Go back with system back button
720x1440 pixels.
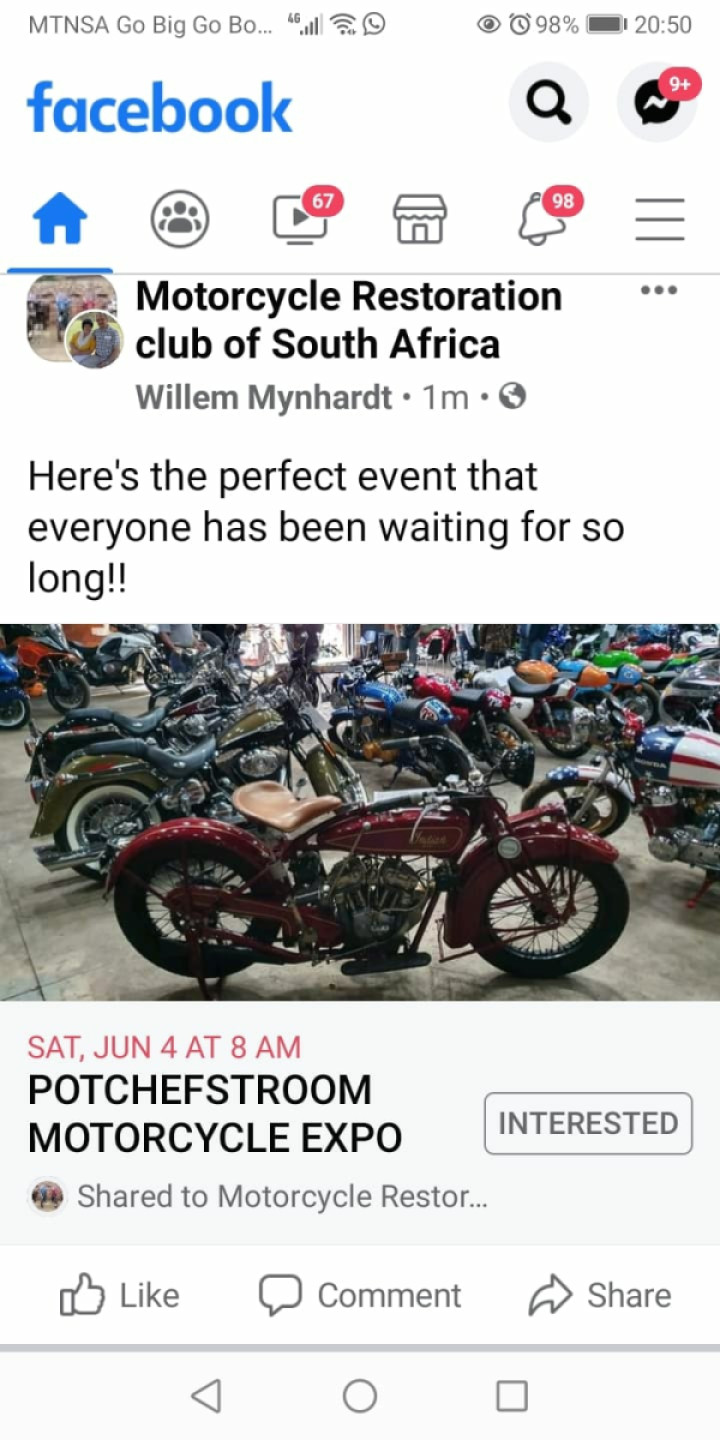click(x=206, y=1396)
